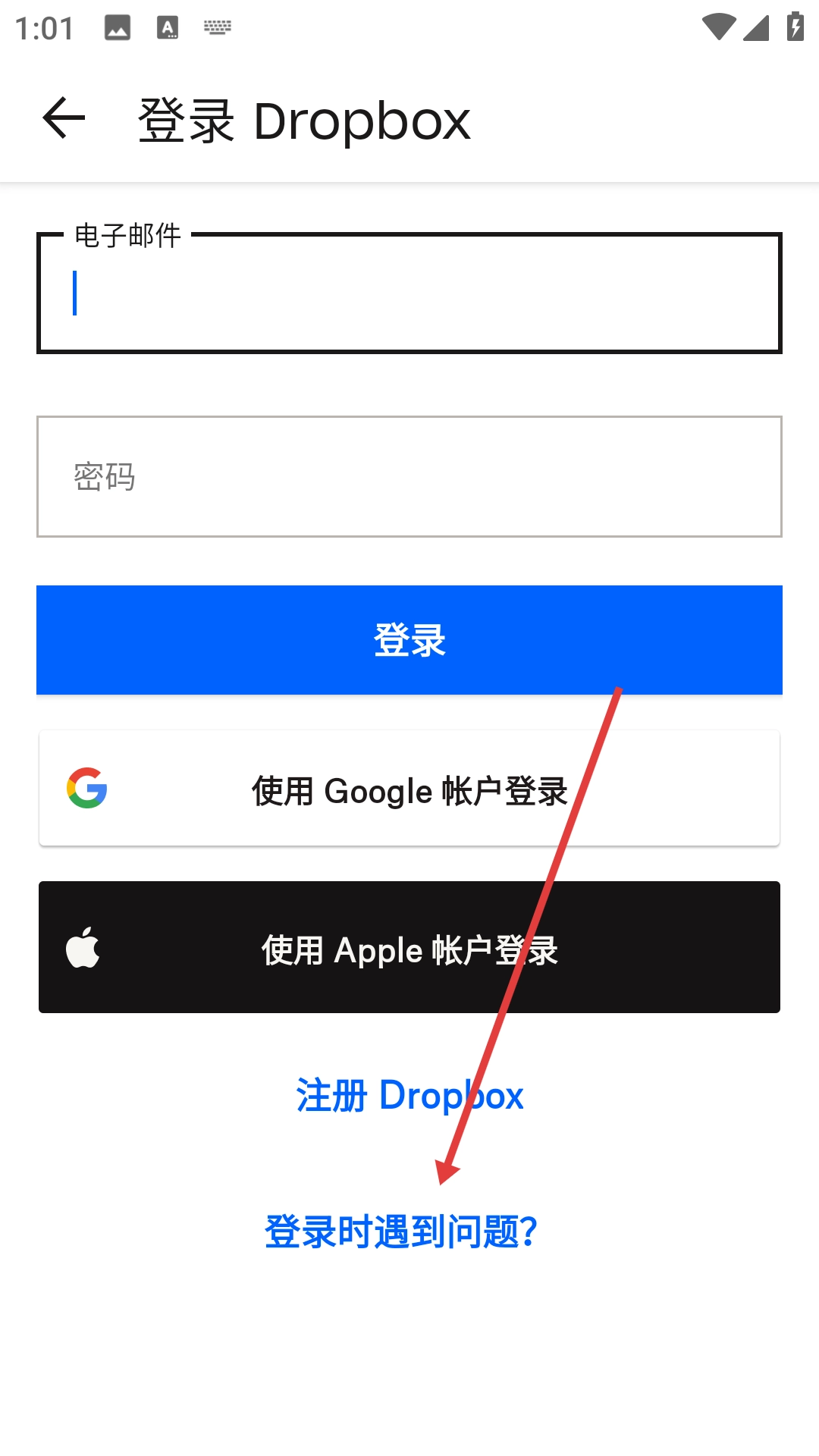
Task: Open the 注册 Dropbox sign-up link
Action: [x=409, y=1097]
